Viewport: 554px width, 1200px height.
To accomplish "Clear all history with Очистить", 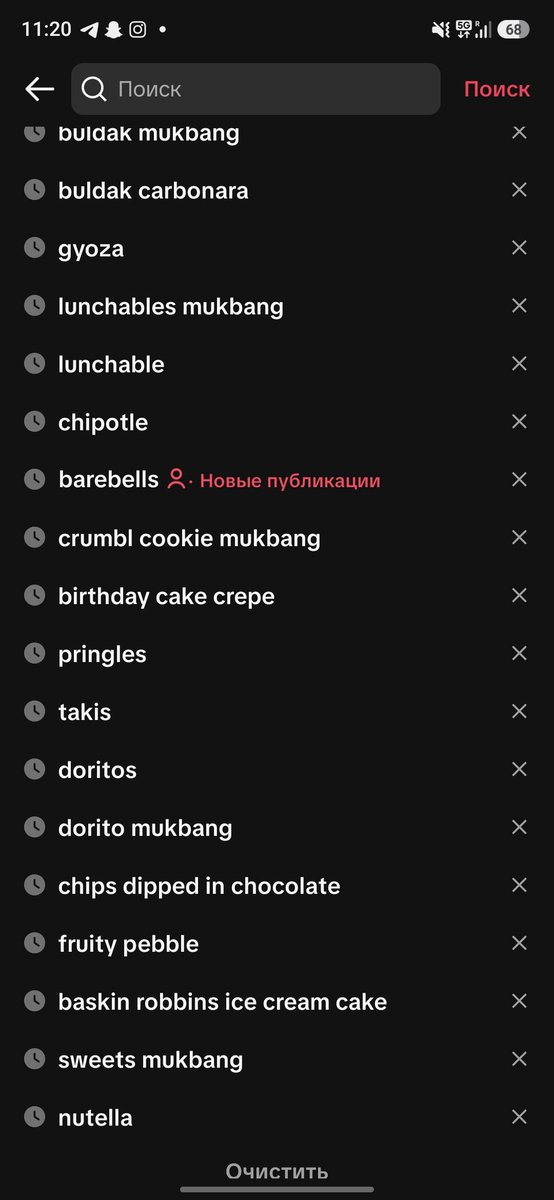I will tap(277, 1171).
